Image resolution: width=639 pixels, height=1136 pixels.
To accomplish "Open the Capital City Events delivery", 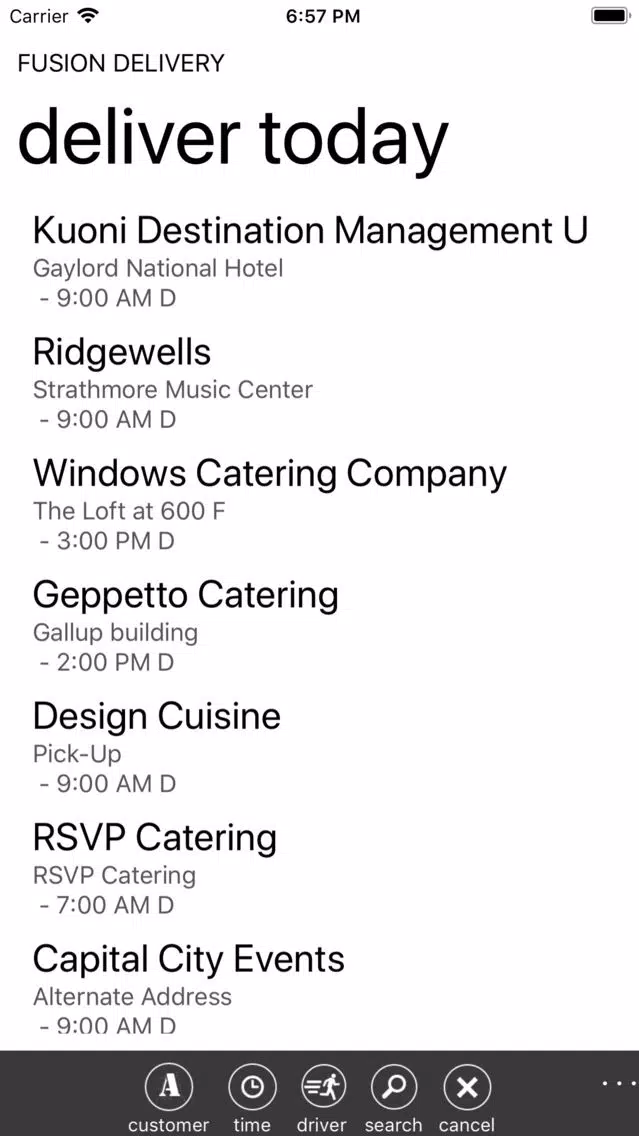I will tap(320, 989).
